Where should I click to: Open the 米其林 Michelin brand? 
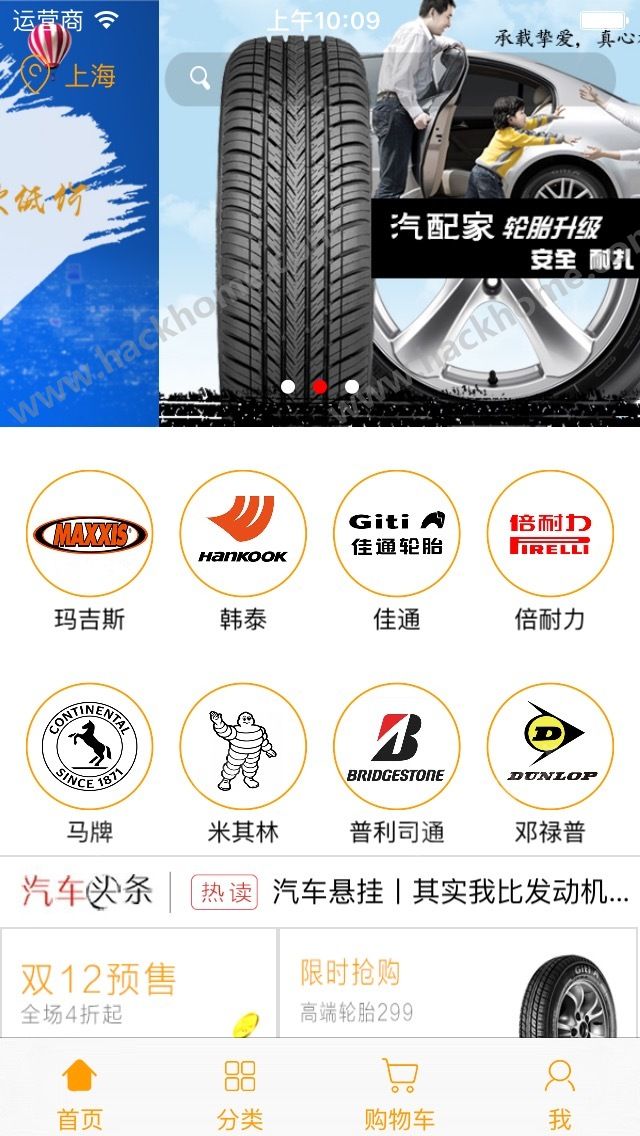243,746
